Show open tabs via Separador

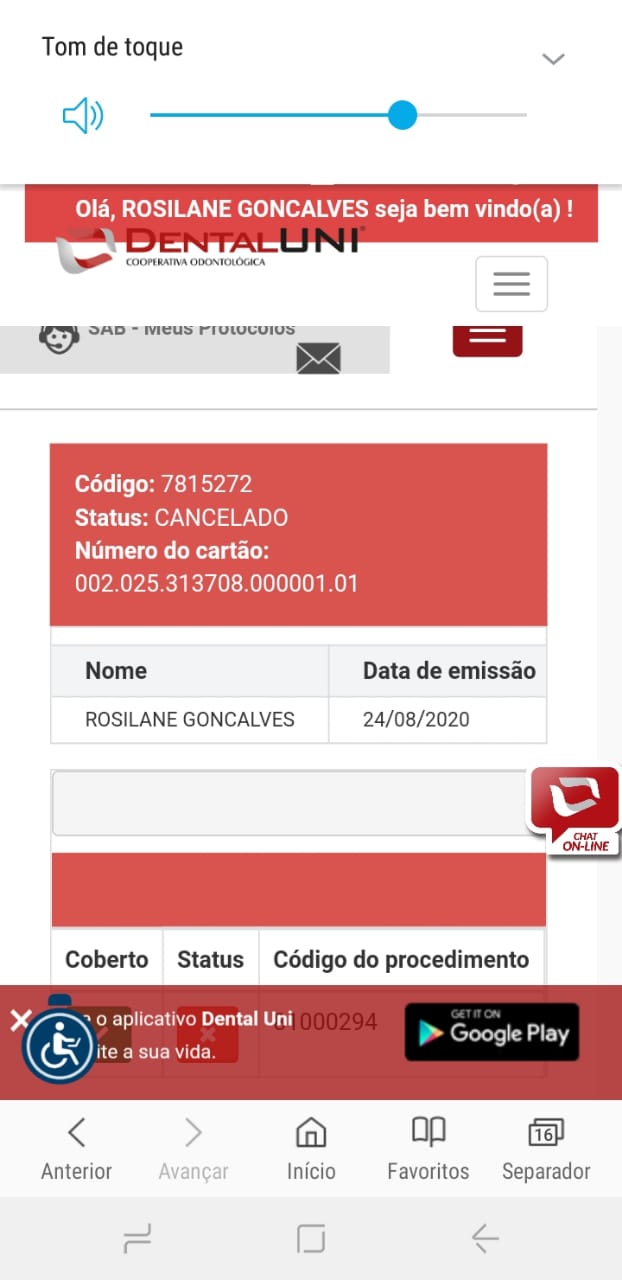coord(546,1149)
